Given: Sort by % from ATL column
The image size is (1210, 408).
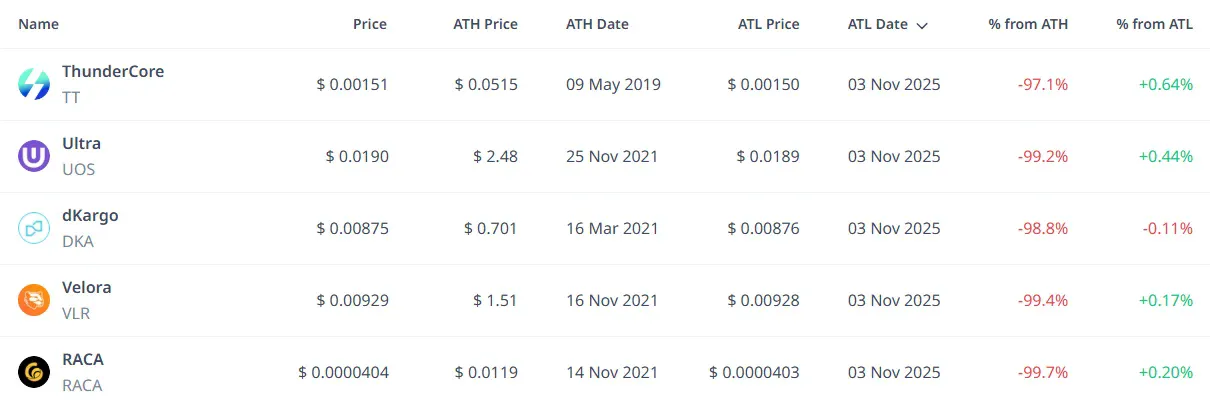Looking at the screenshot, I should point(1154,24).
